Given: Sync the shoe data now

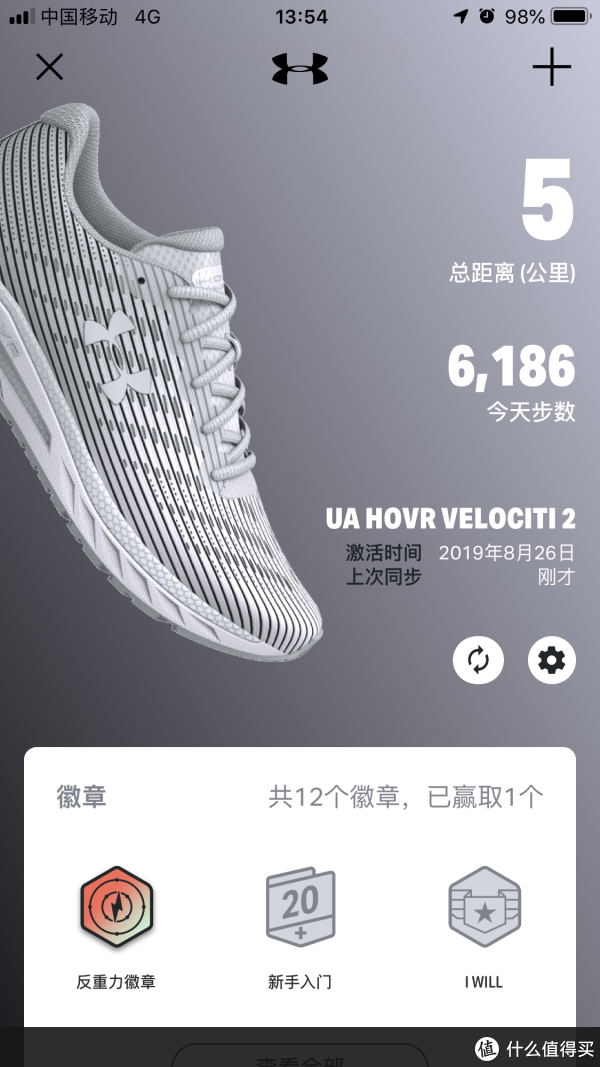Looking at the screenshot, I should click(x=478, y=660).
